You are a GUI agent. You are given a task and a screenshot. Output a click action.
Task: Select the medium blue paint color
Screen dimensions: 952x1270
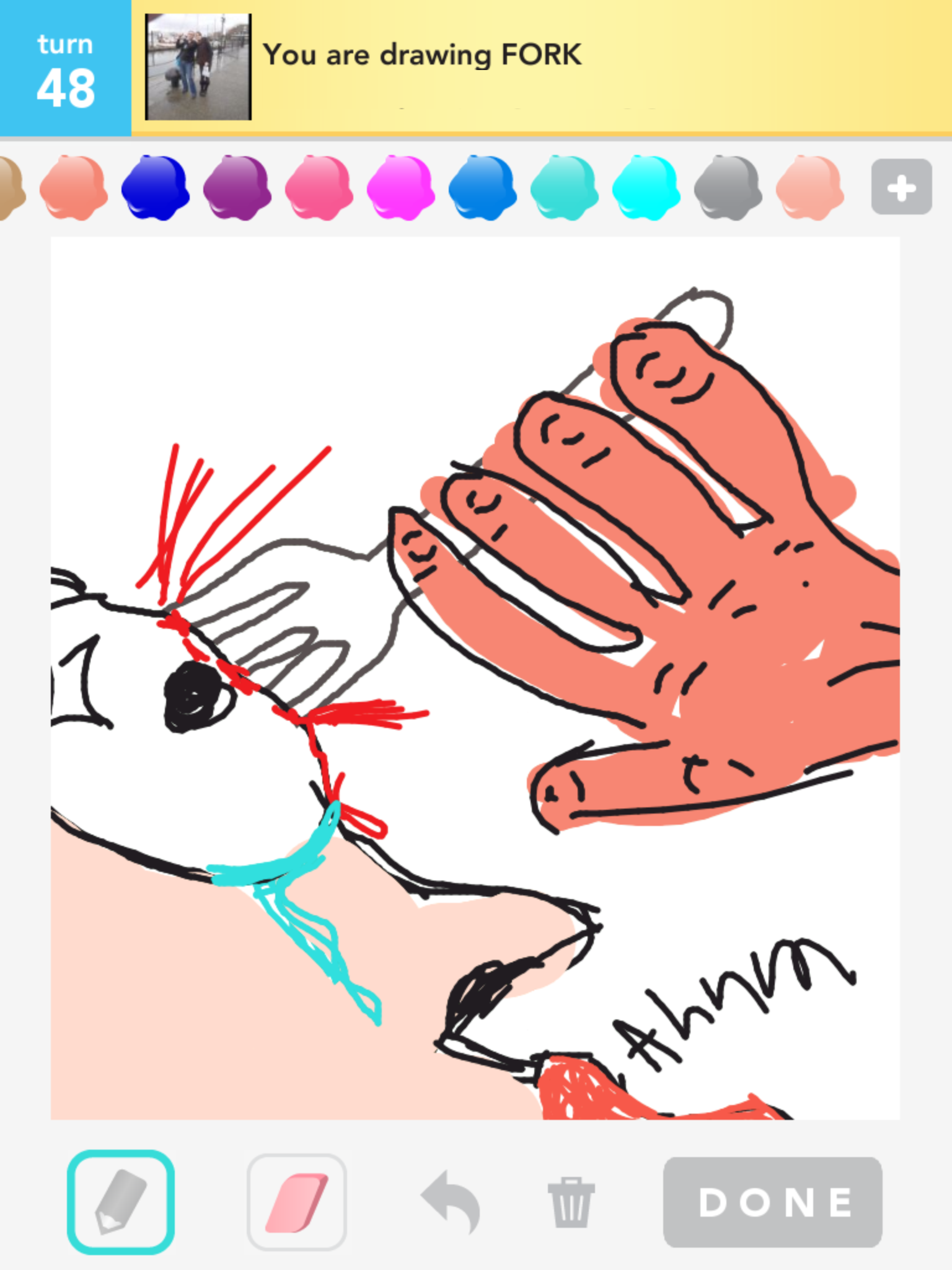482,187
